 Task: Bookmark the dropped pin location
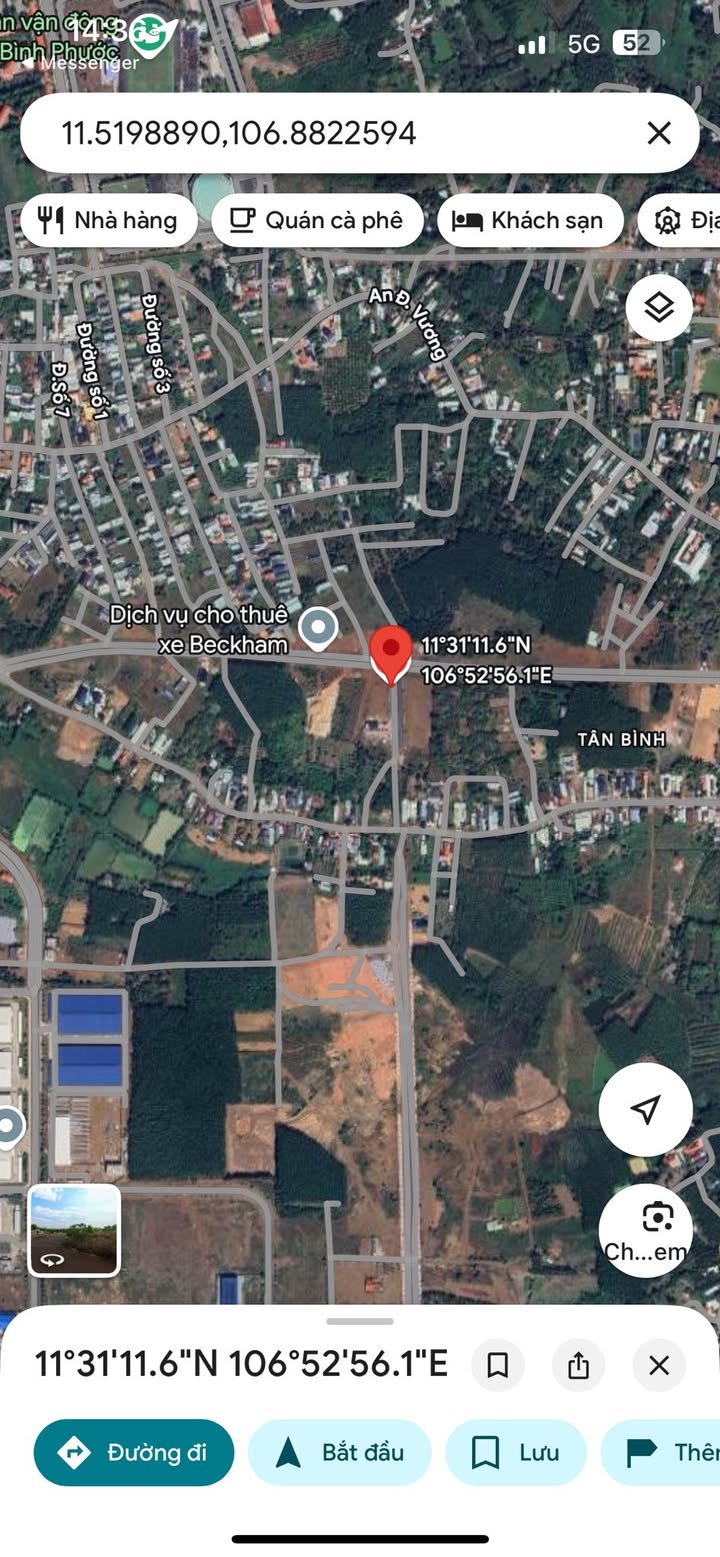(x=498, y=1365)
